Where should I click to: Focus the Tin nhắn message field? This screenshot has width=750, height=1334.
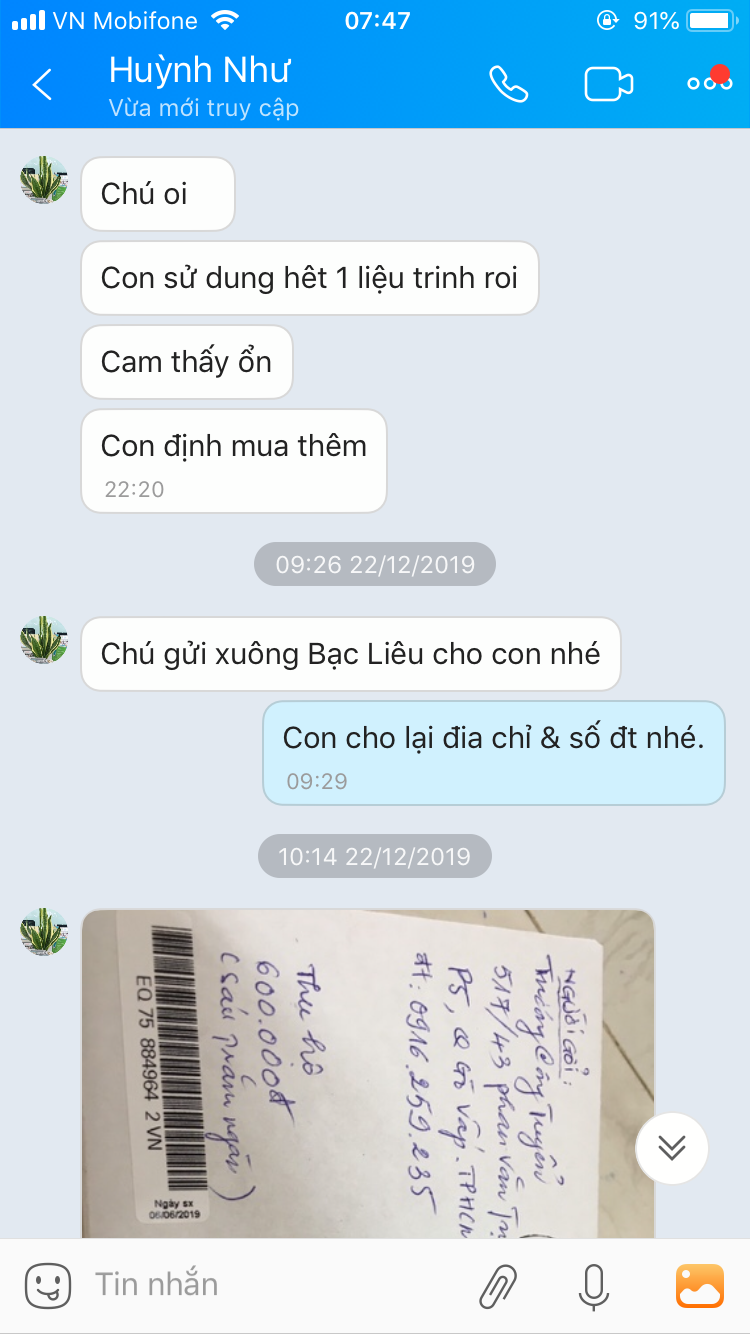click(270, 1285)
